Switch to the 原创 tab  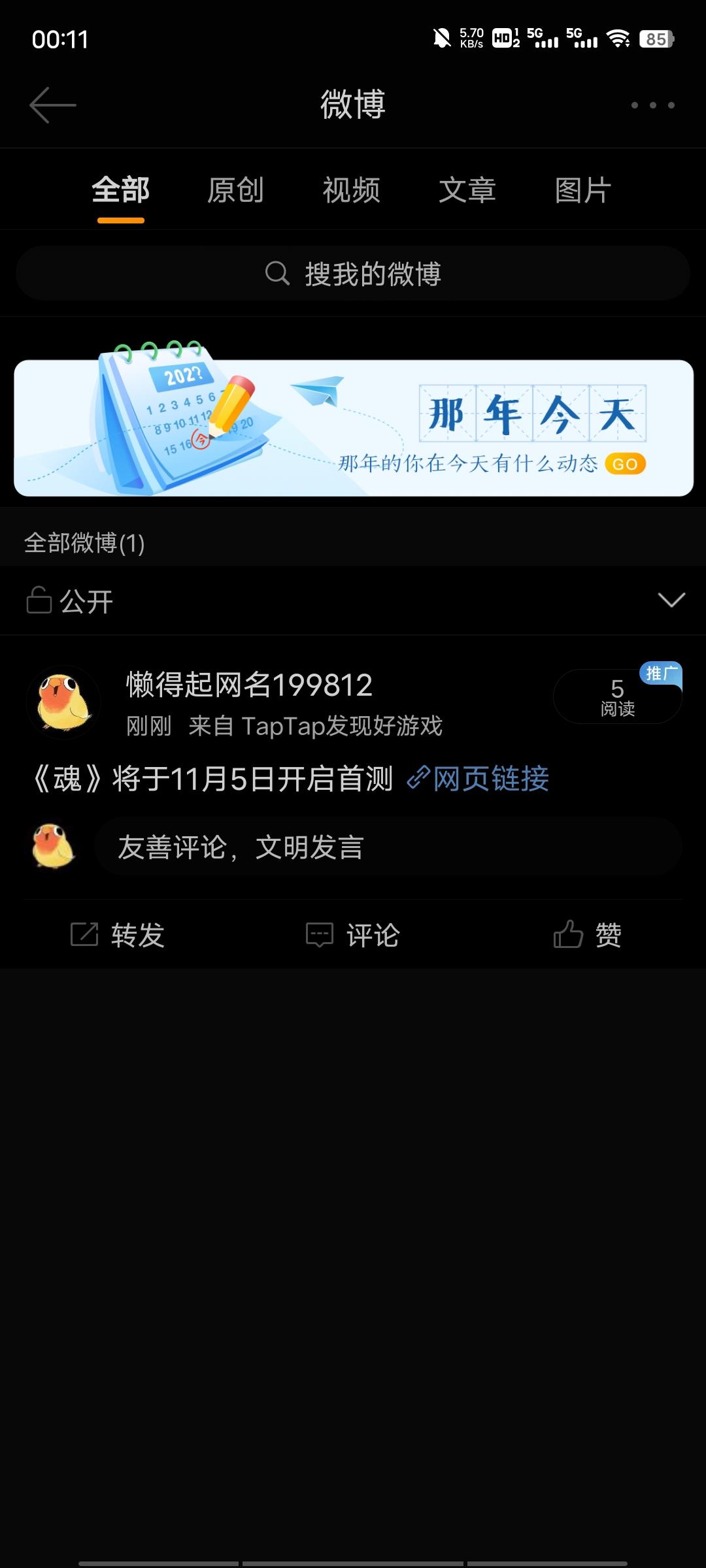[236, 191]
